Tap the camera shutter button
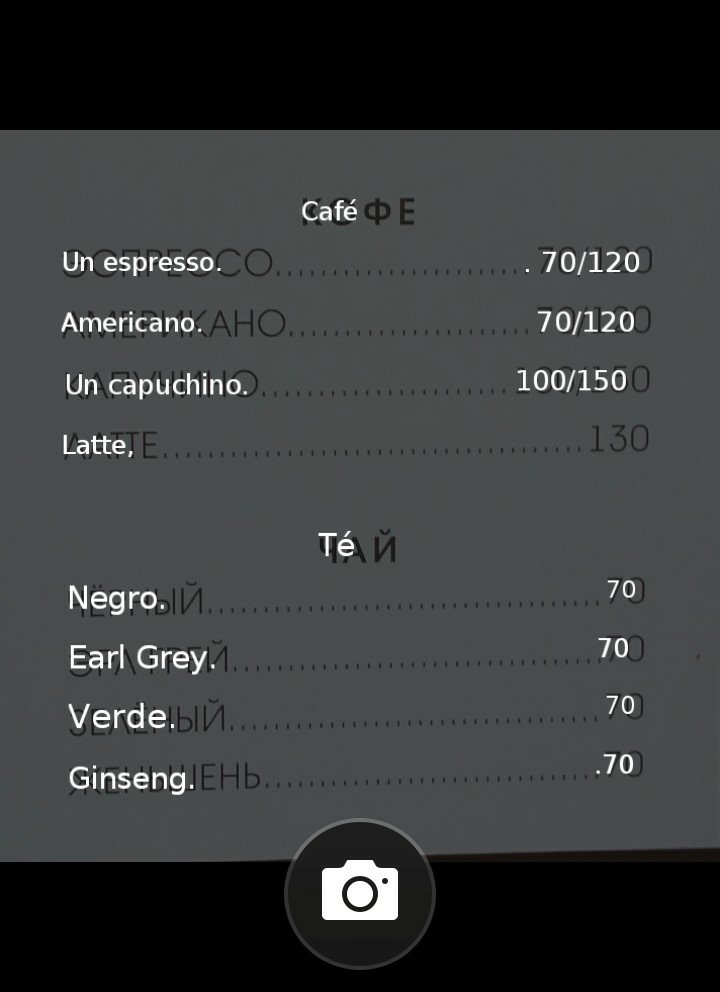The width and height of the screenshot is (720, 992). click(x=360, y=892)
